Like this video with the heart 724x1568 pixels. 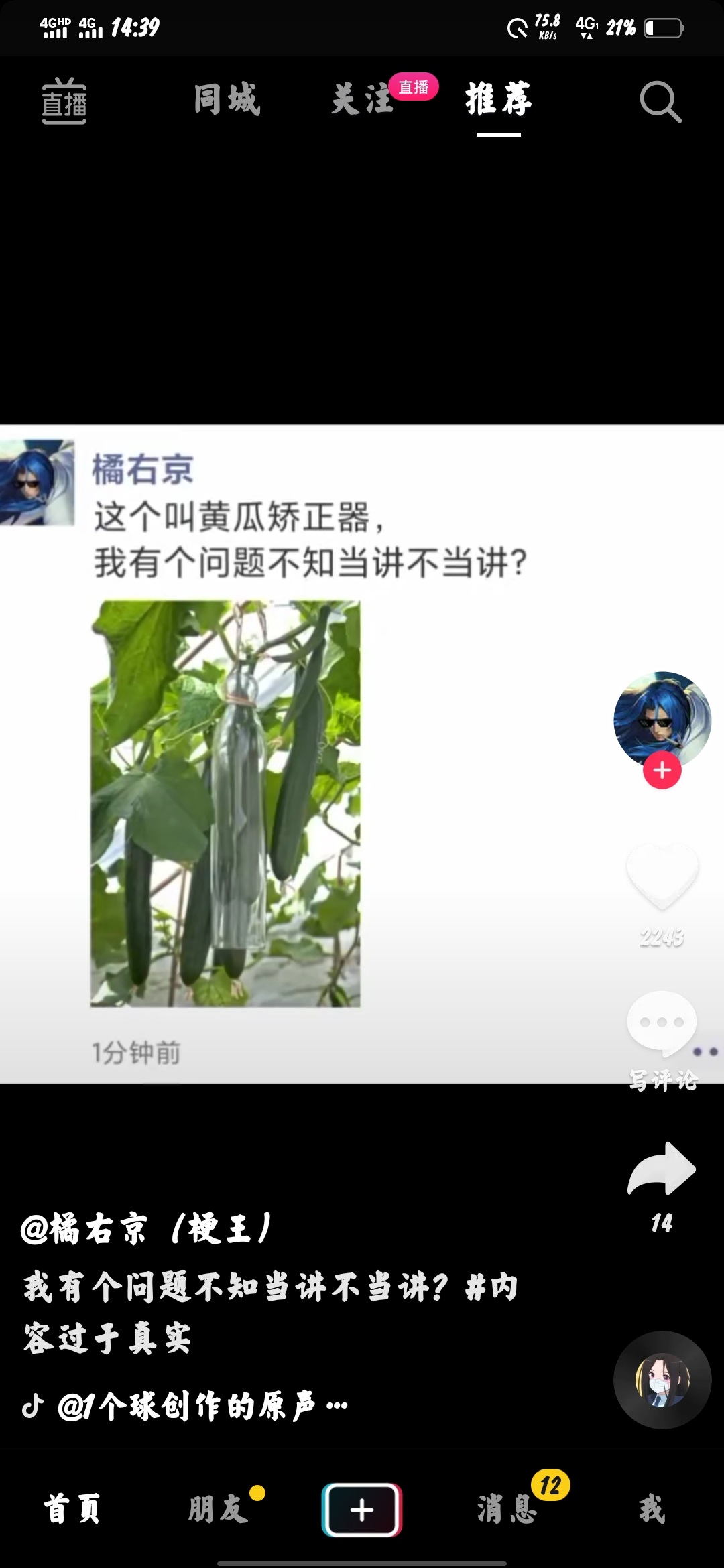coord(662,874)
